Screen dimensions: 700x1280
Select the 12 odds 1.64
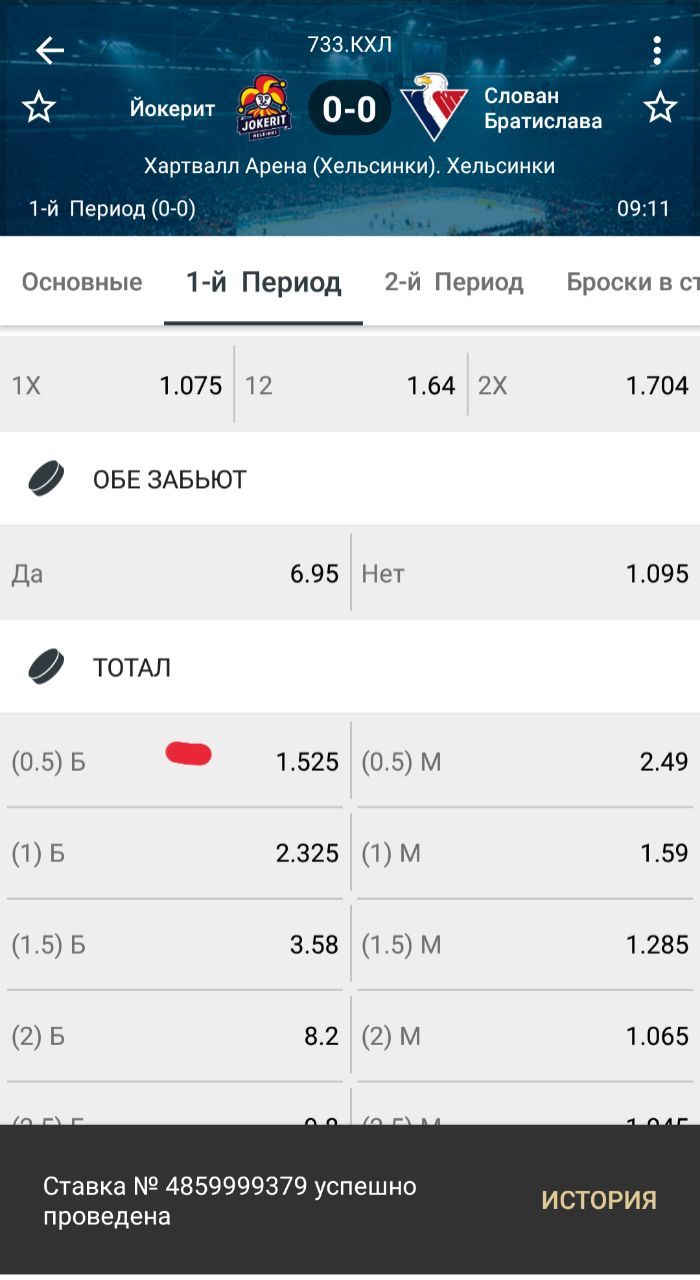350,385
